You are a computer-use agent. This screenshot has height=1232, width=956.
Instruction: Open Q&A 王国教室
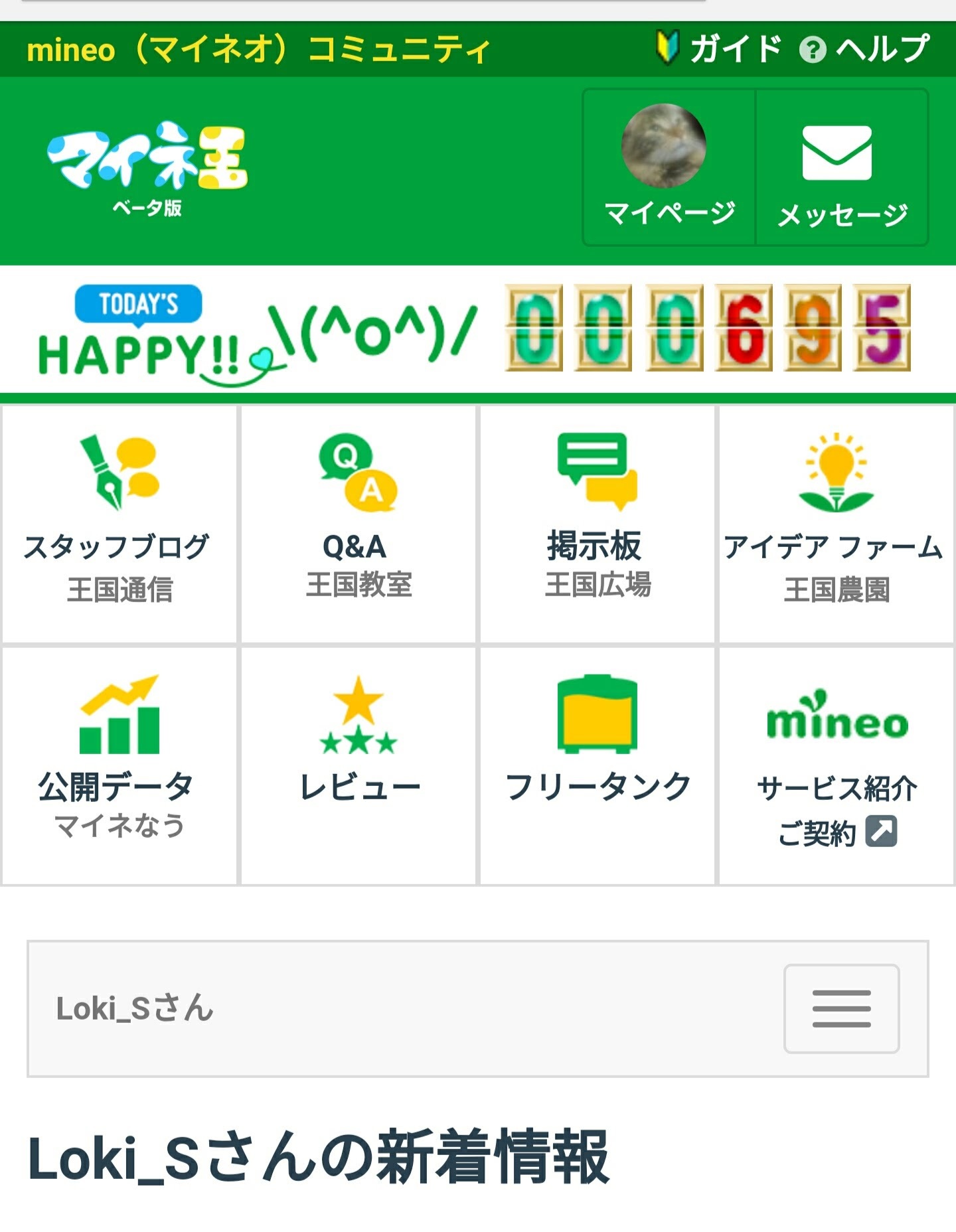tap(358, 524)
